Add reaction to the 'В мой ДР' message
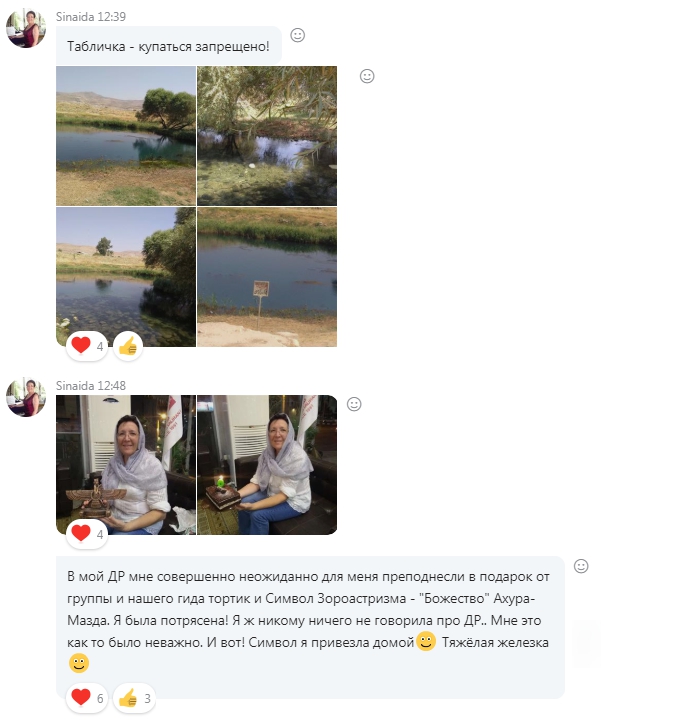 click(x=581, y=566)
